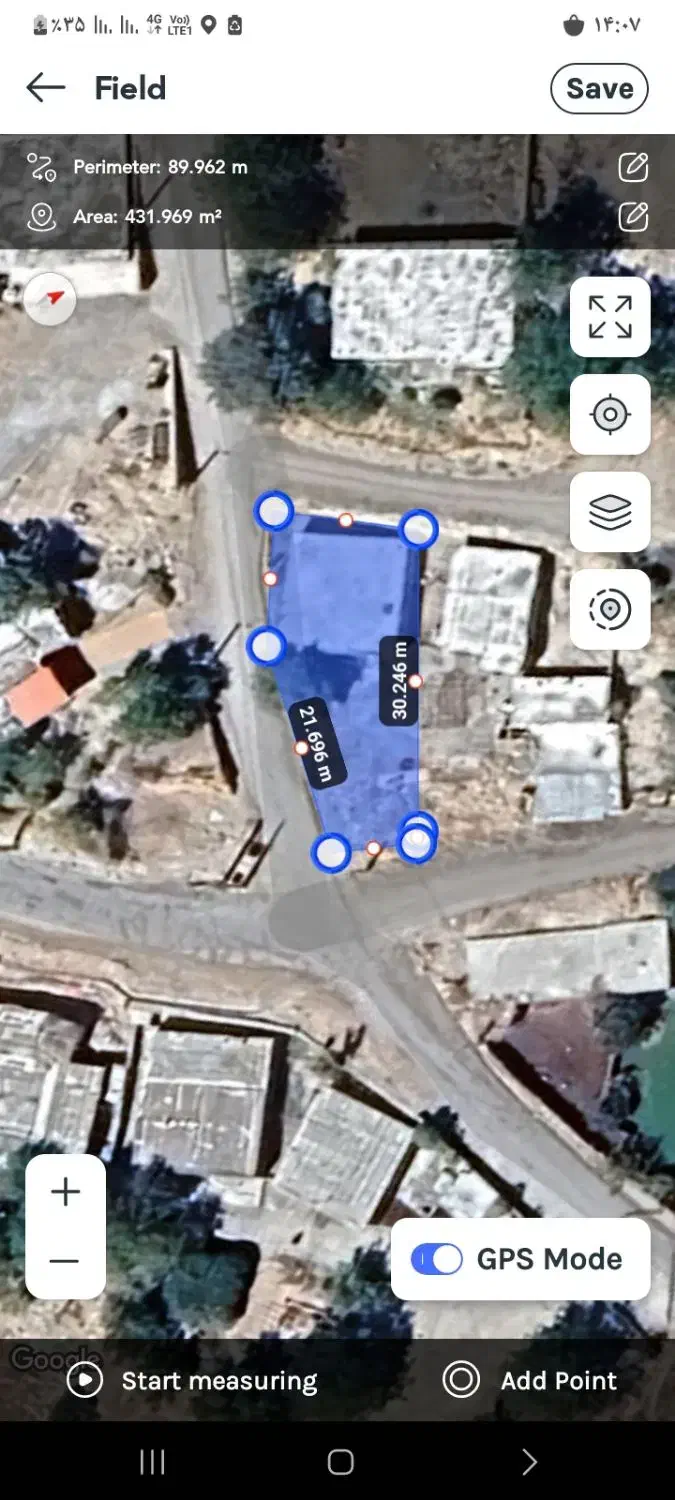Viewport: 675px width, 1500px height.
Task: Open the map layers selector
Action: 610,512
